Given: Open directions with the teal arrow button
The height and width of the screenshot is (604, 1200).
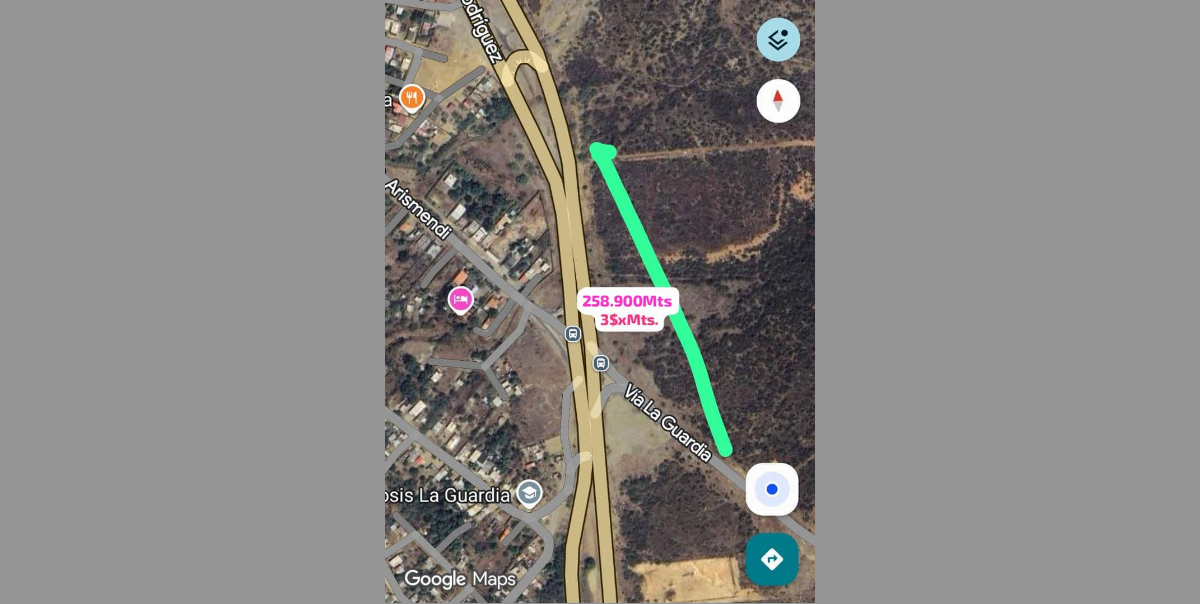Looking at the screenshot, I should coord(772,559).
